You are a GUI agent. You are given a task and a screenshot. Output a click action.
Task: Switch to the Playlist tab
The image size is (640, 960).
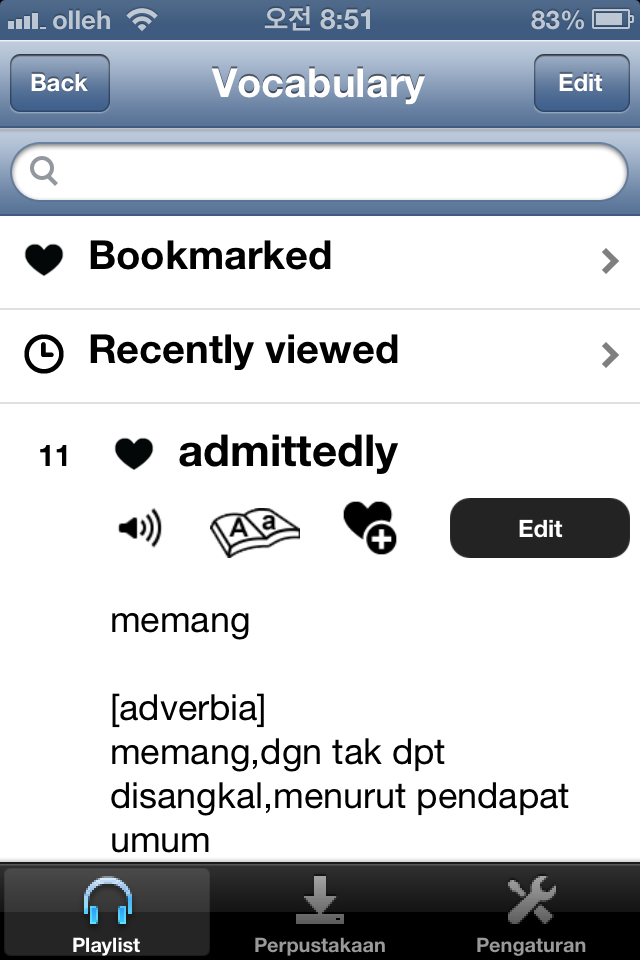(106, 914)
